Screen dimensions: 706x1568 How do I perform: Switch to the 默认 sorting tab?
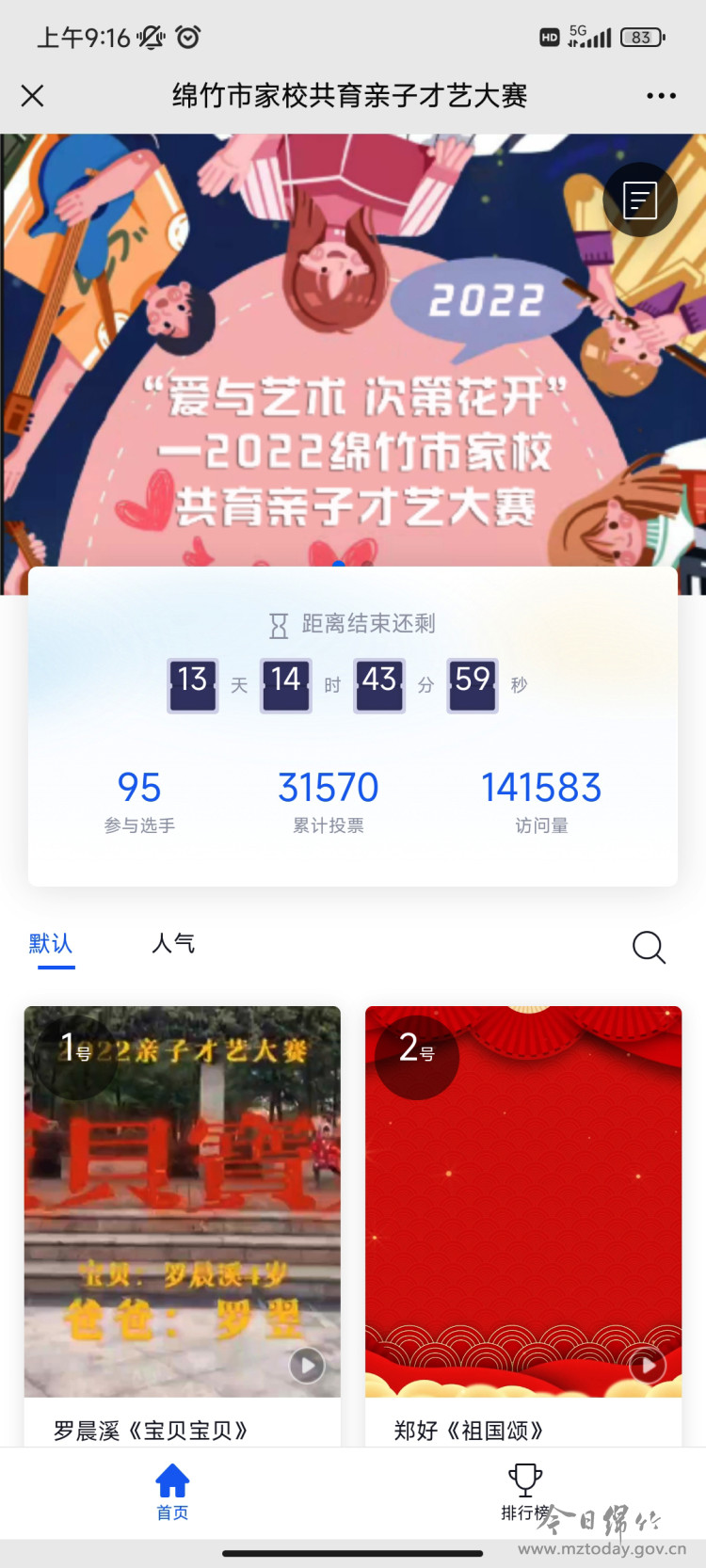(x=51, y=944)
